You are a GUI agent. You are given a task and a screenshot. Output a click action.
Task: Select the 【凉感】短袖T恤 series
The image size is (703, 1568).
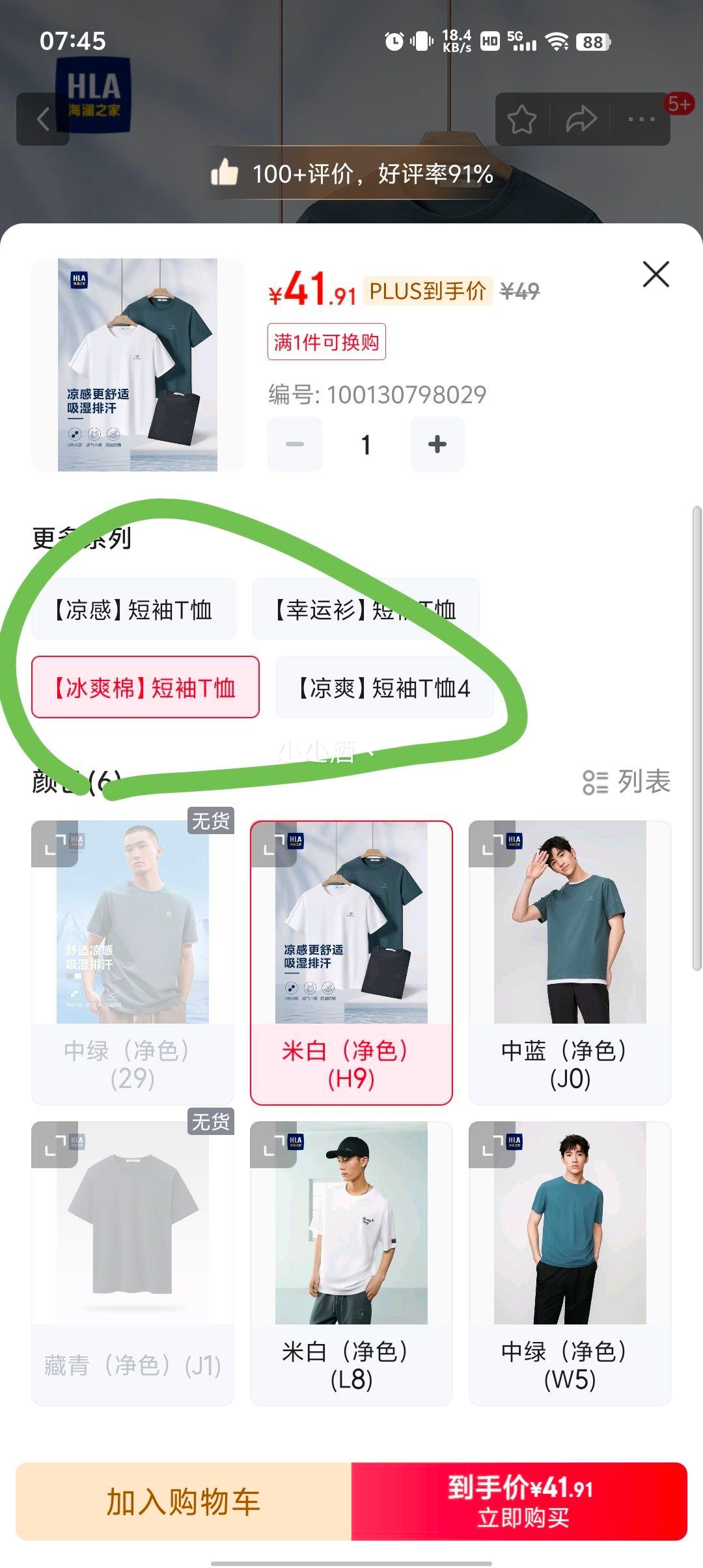click(133, 609)
